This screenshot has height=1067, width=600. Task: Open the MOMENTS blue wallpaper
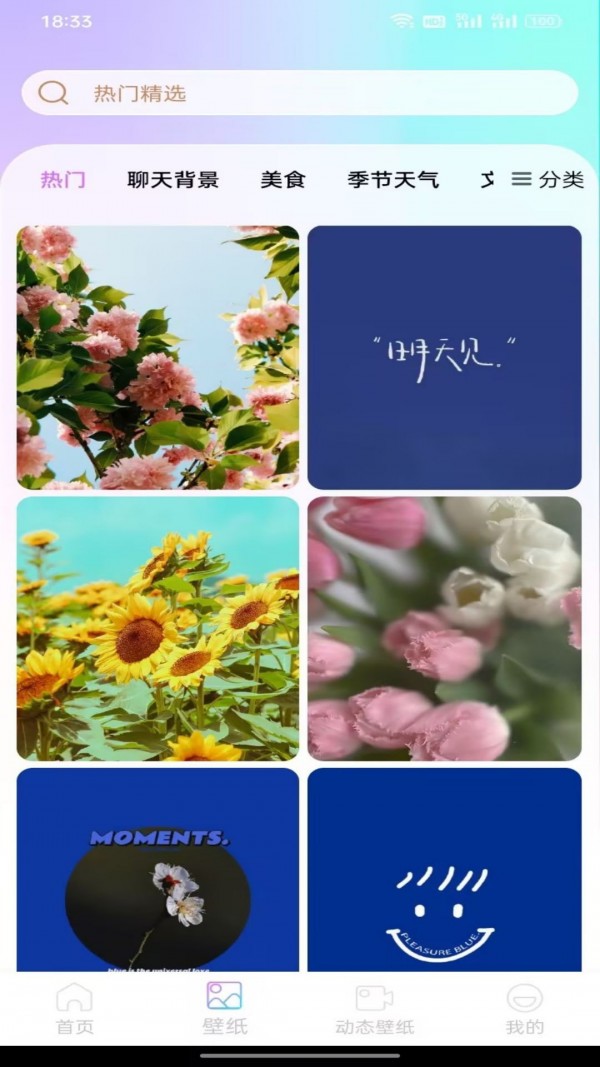click(x=158, y=868)
